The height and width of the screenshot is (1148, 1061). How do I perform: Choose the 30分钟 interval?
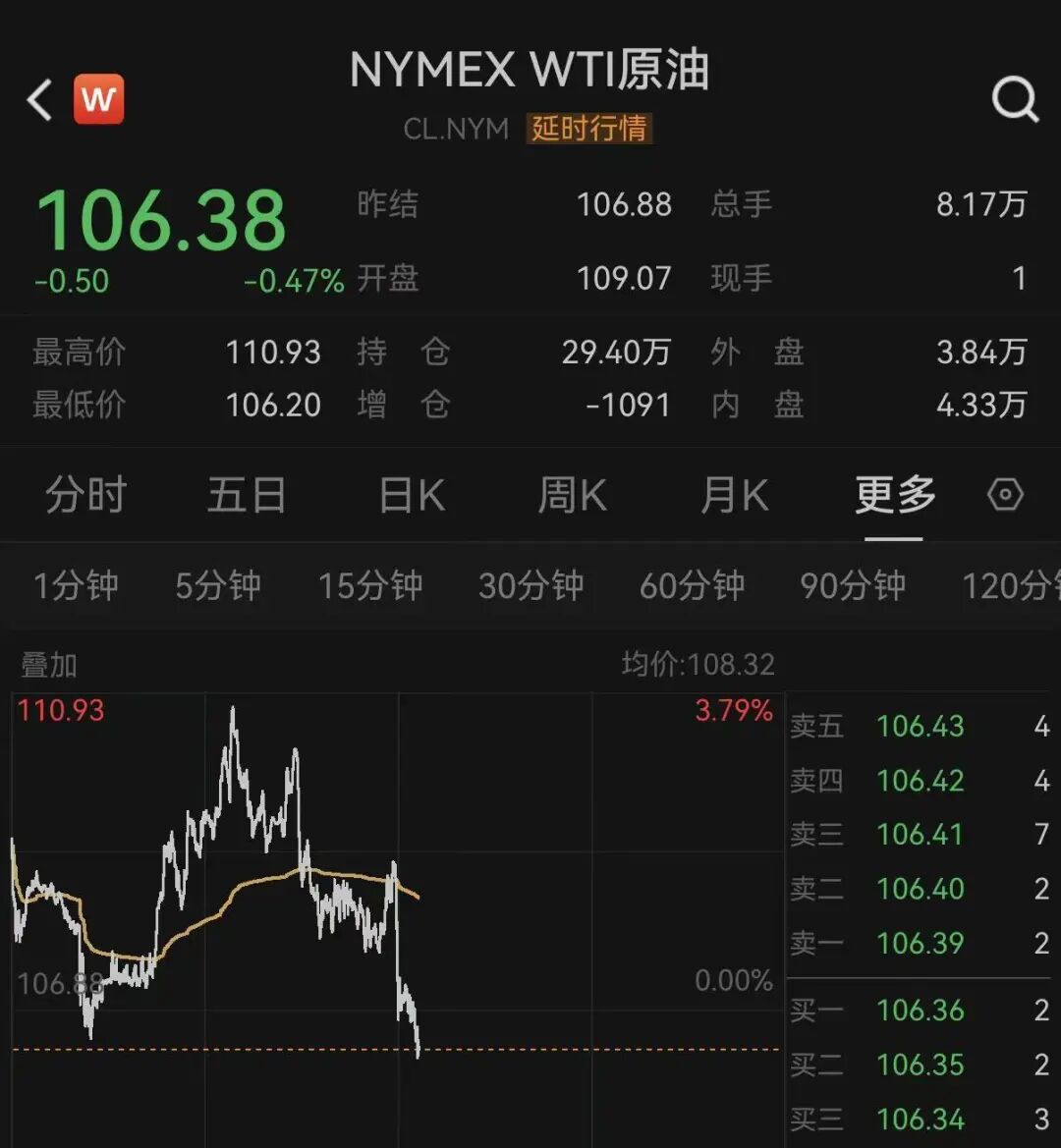click(530, 586)
